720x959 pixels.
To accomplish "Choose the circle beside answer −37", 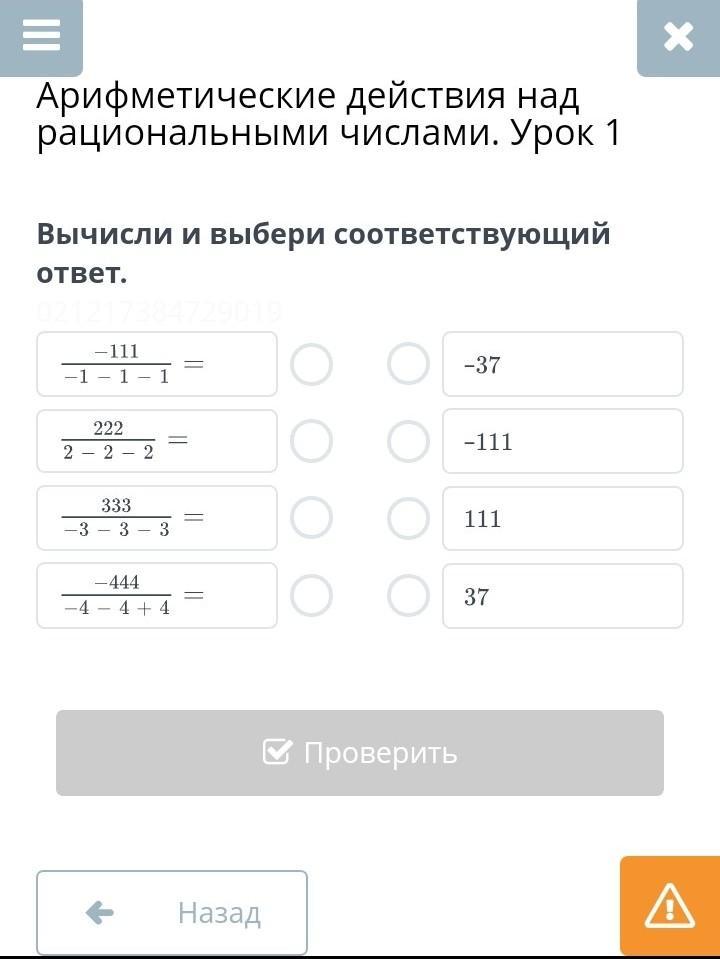I will (408, 364).
